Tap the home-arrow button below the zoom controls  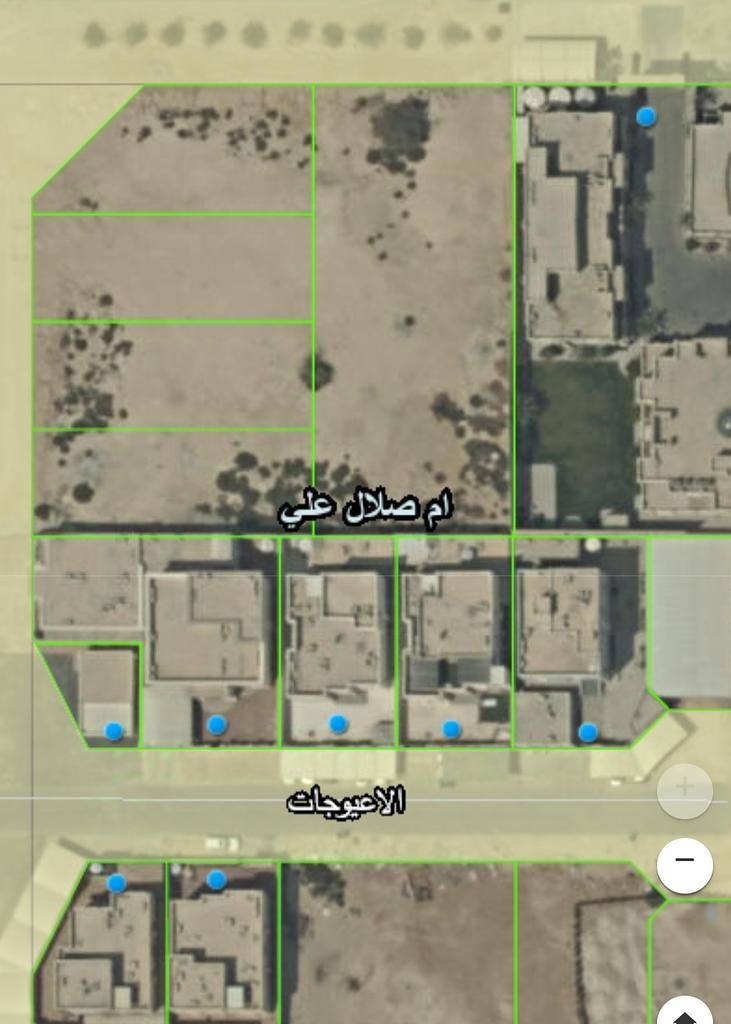coord(685,1012)
